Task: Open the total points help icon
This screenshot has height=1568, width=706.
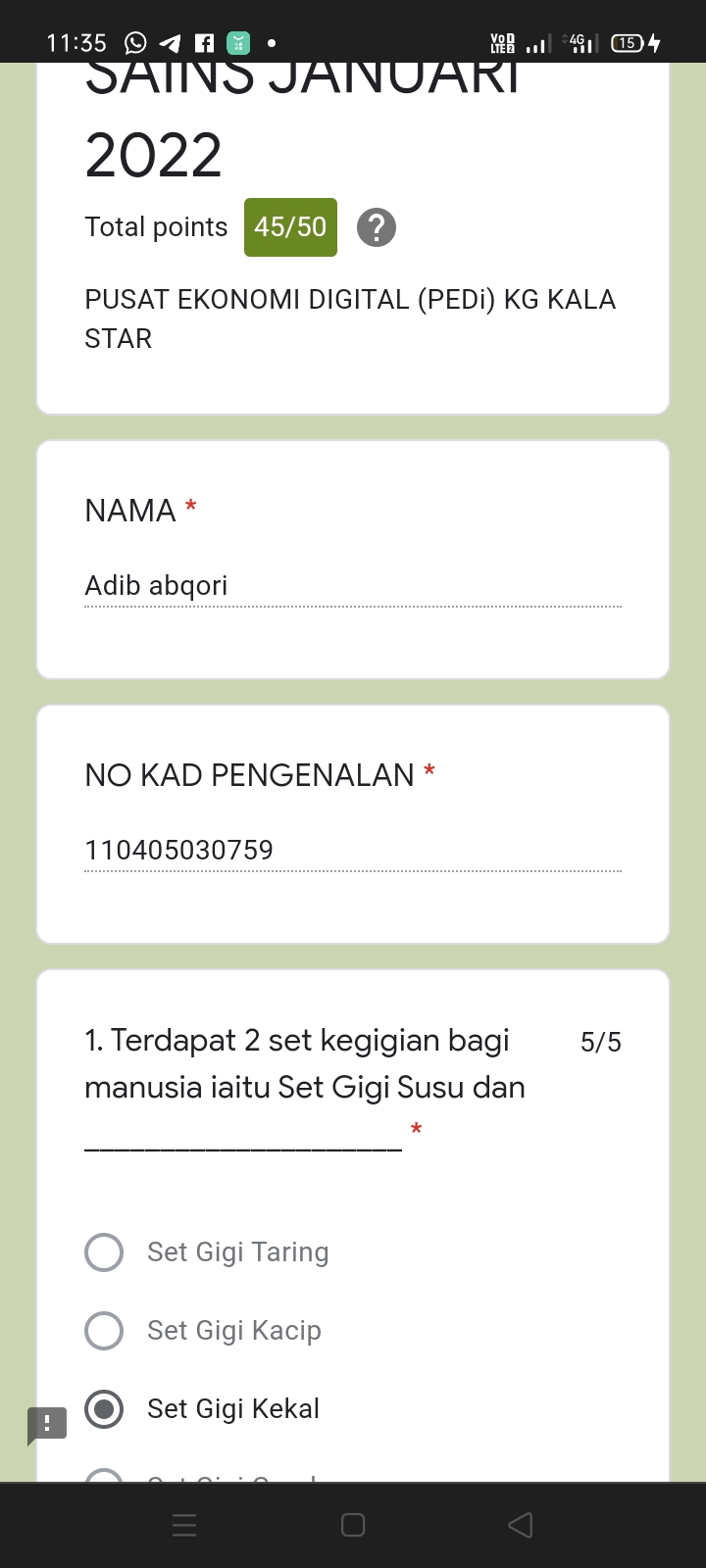Action: coord(376,227)
